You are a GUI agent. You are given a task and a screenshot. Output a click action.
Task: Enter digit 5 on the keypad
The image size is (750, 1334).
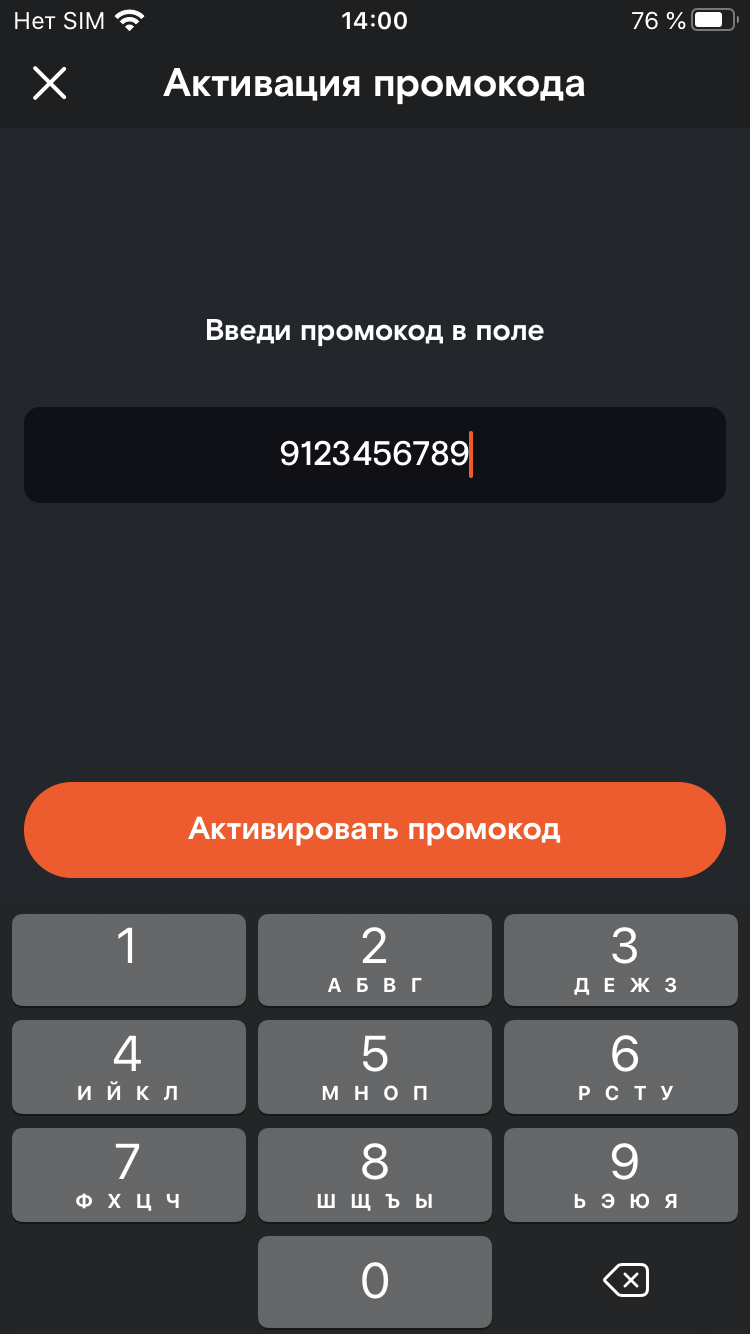coord(375,1066)
